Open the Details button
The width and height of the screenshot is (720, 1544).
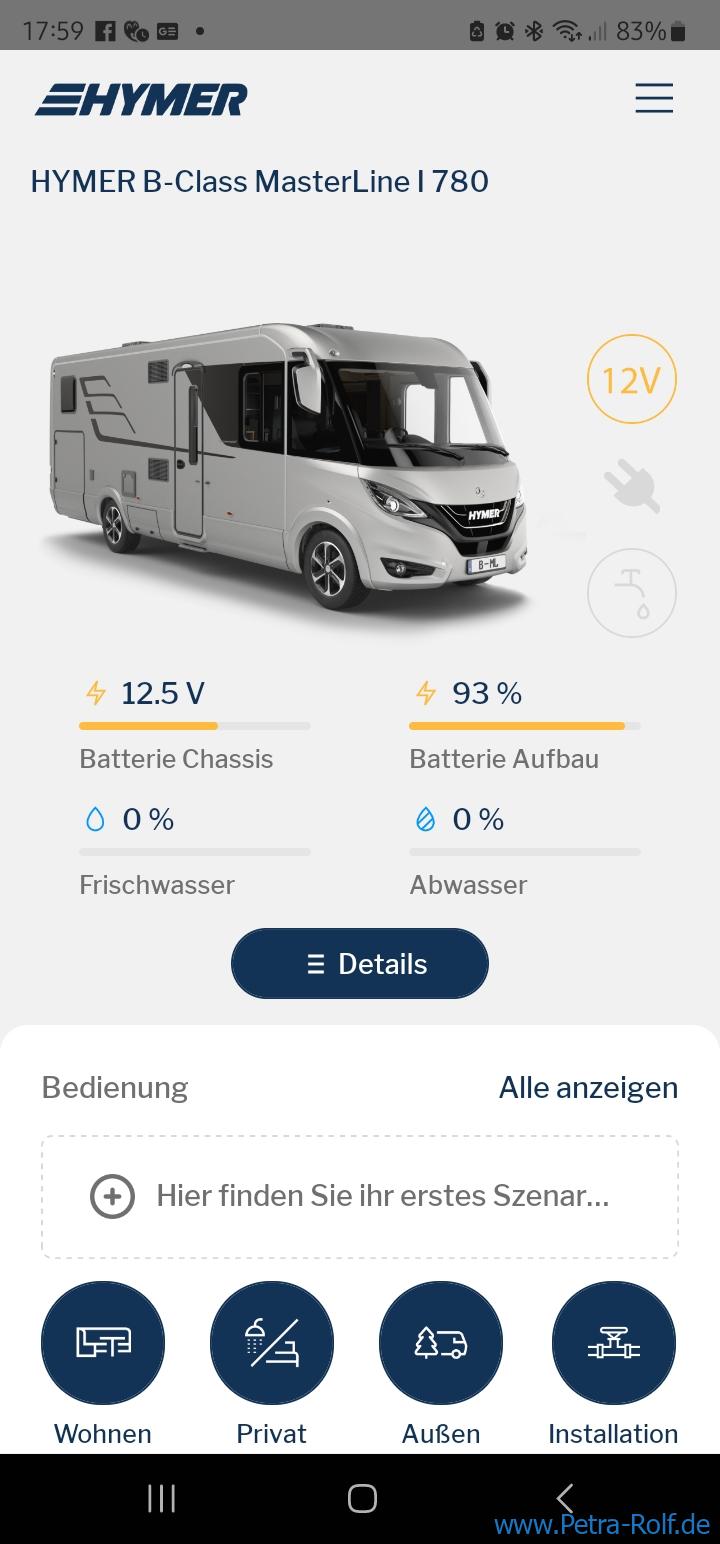coord(360,964)
